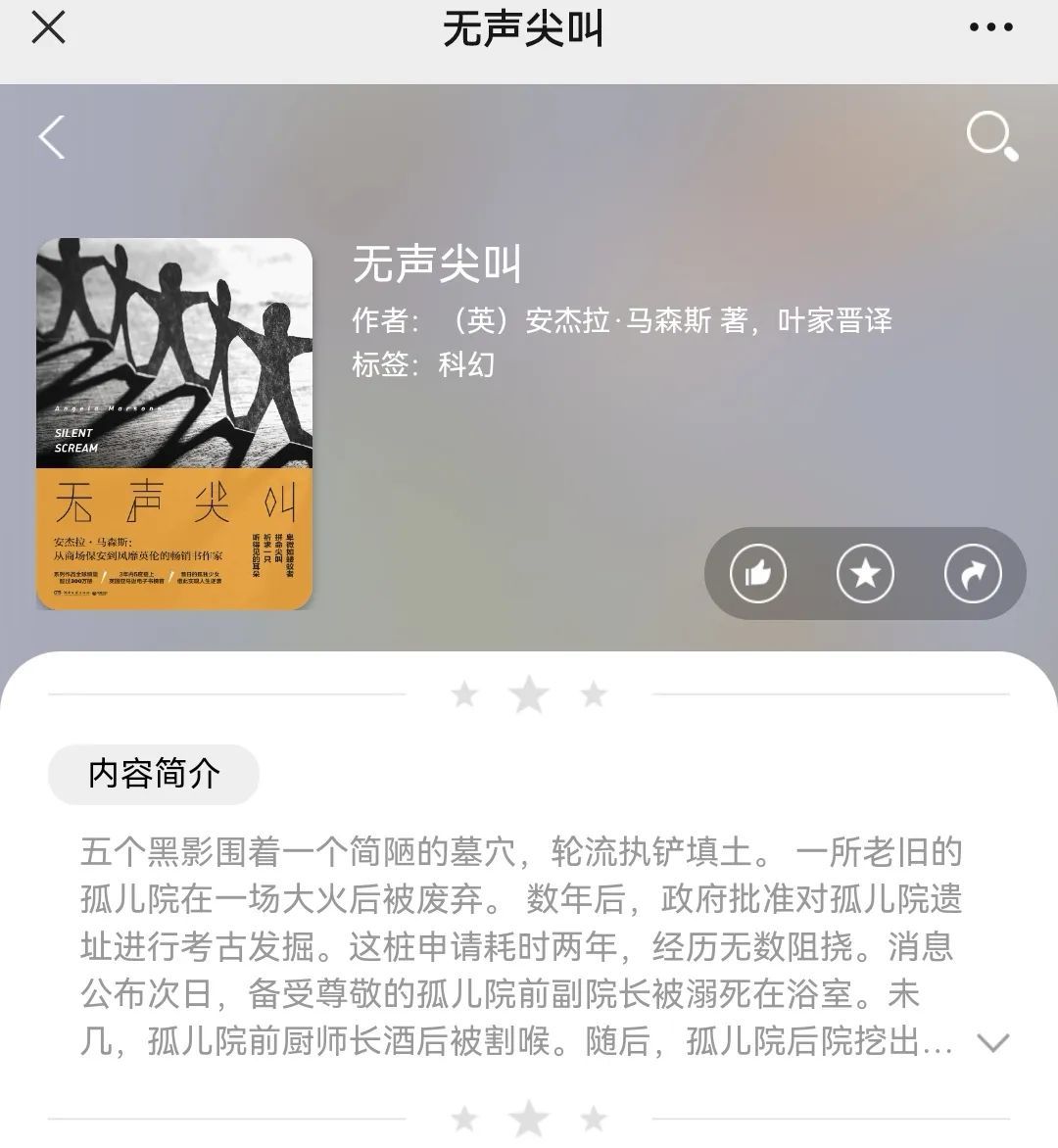Open search with the magnifier icon

991,136
